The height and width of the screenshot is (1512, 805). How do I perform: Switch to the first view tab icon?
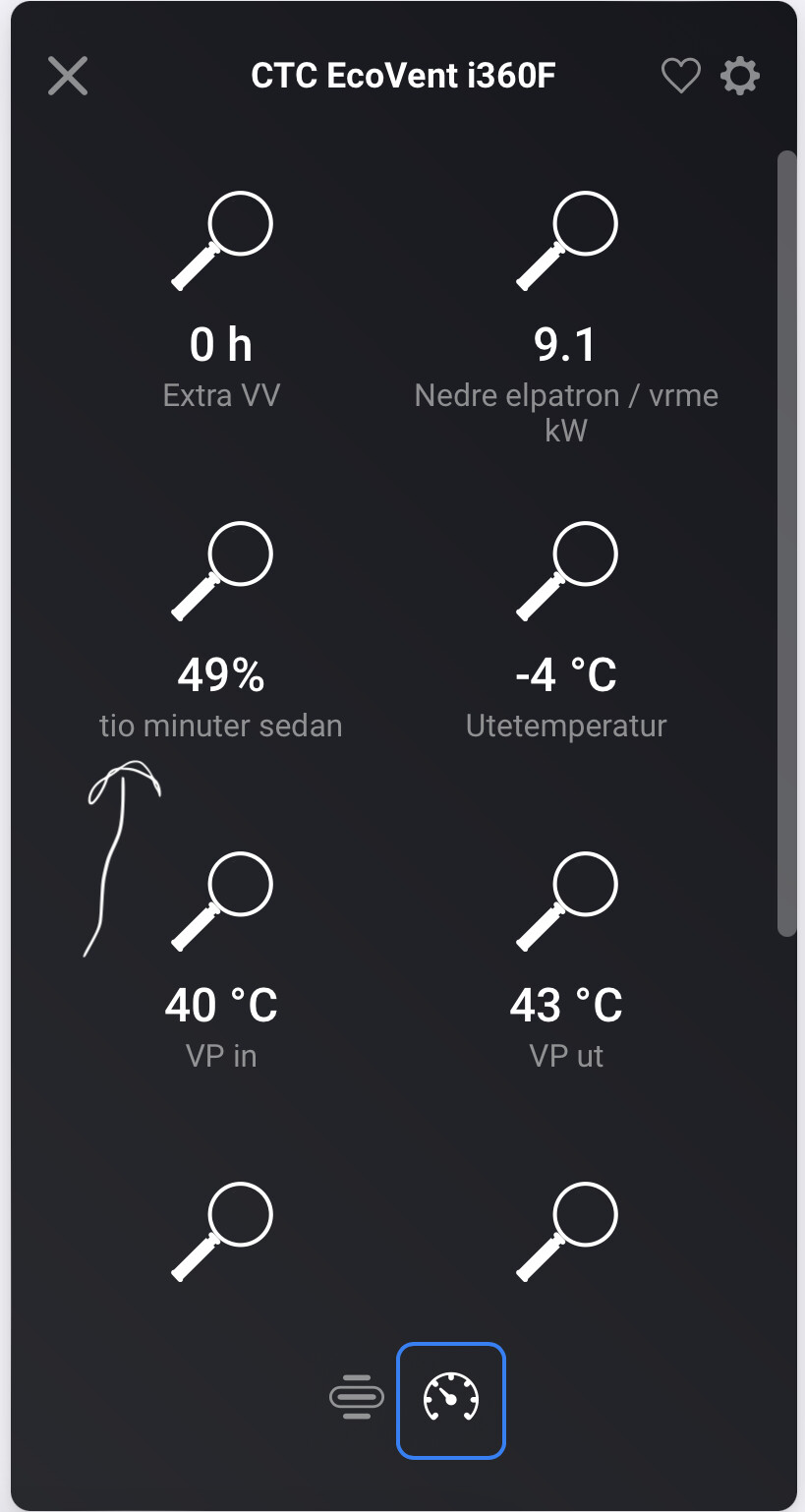pos(357,1397)
